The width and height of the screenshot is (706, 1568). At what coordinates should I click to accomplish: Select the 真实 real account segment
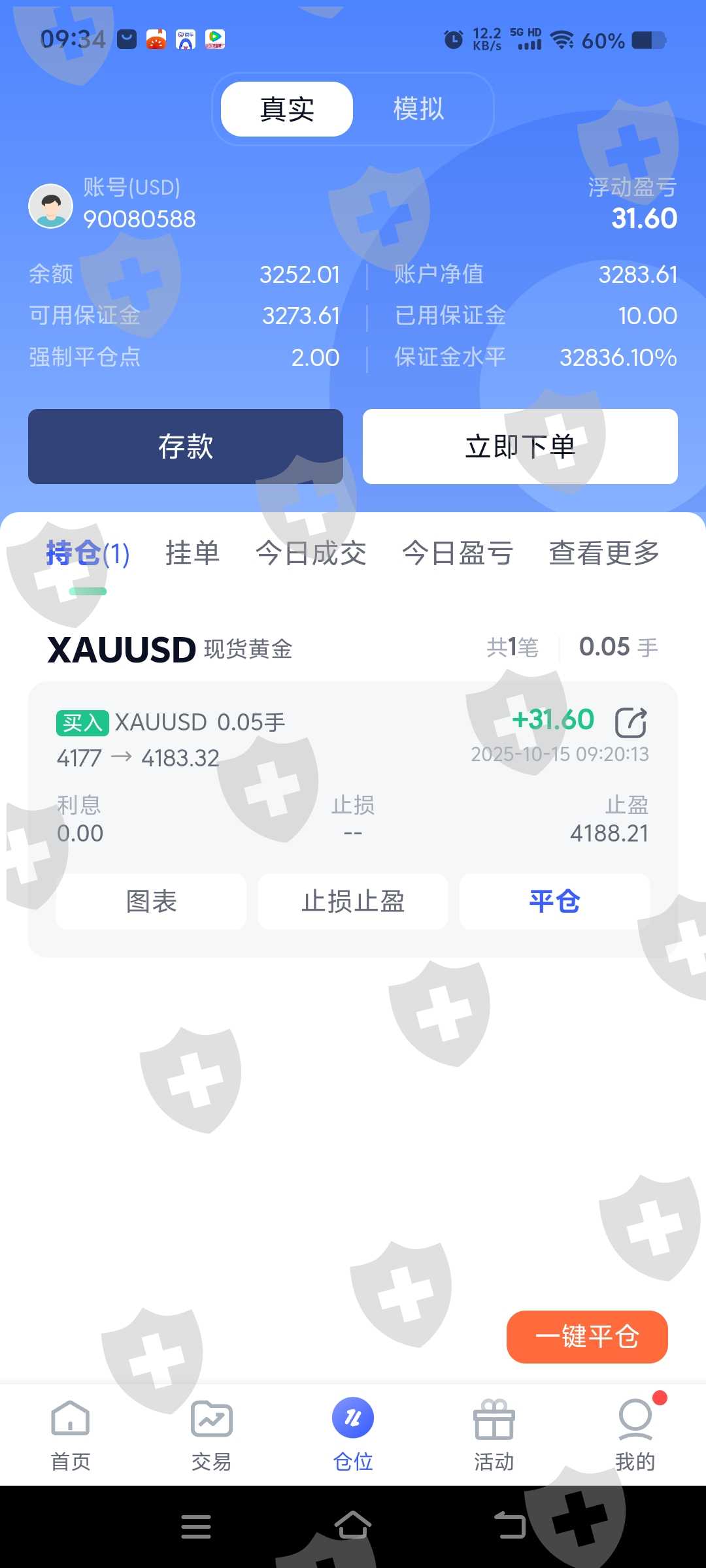pos(287,109)
